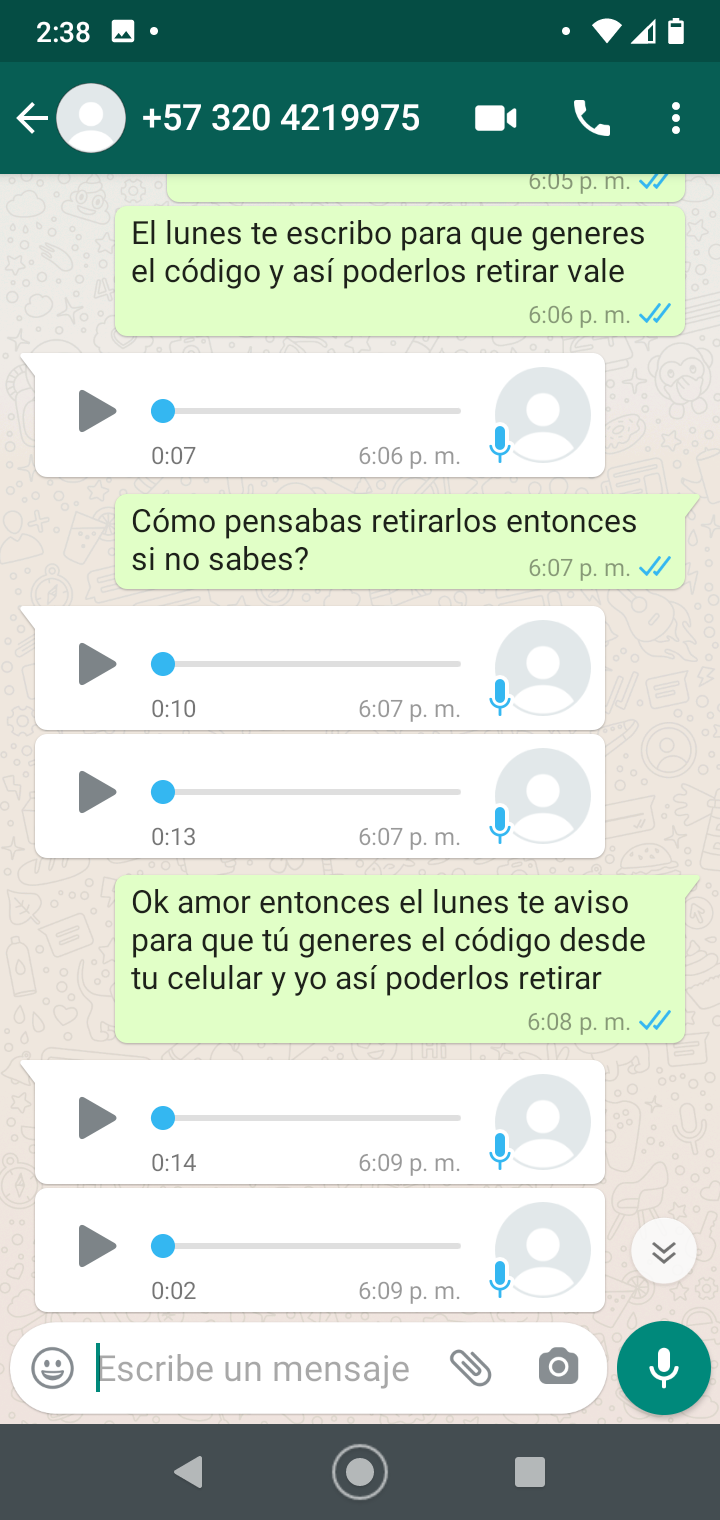
Task: Tap the green microphone record button
Action: (664, 1368)
